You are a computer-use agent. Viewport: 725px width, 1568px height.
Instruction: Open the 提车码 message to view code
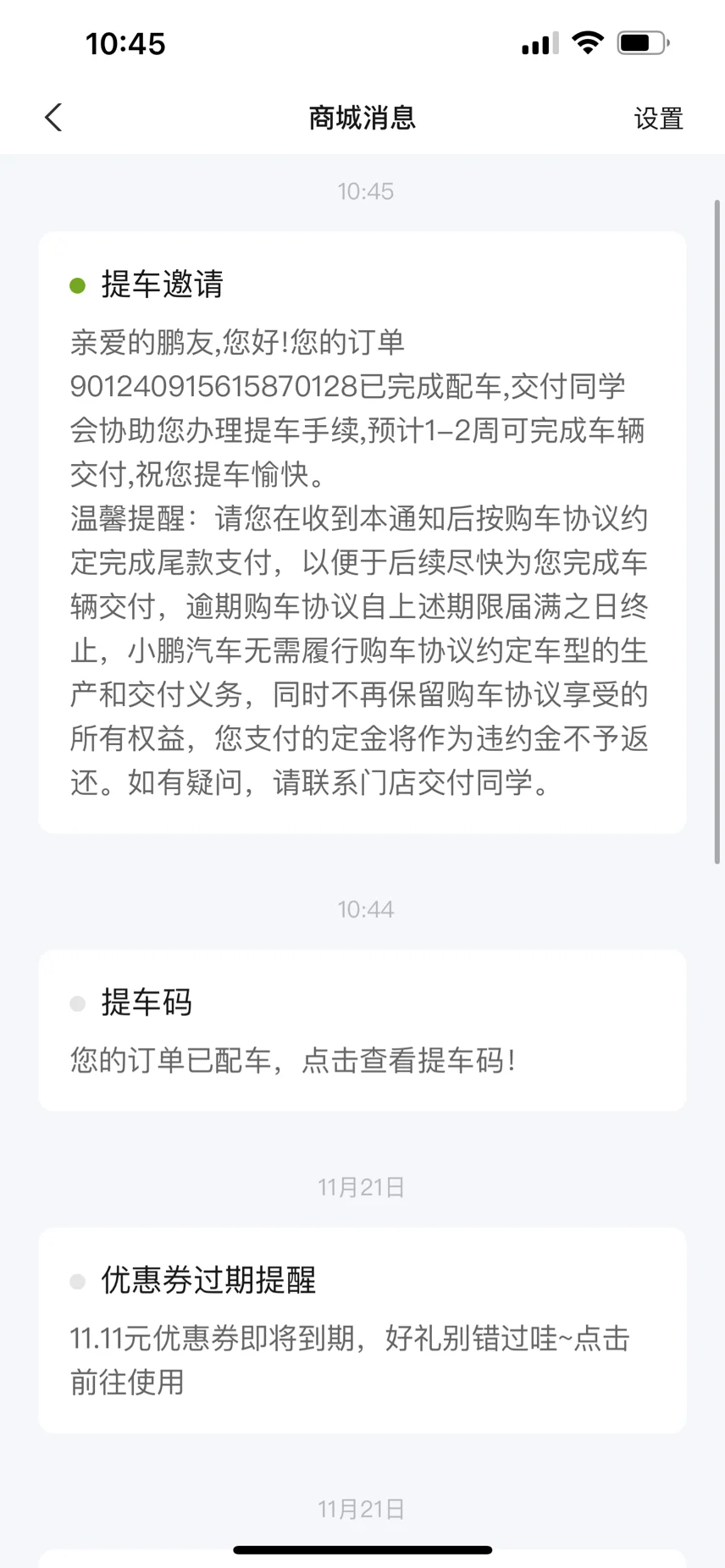coord(362,1030)
